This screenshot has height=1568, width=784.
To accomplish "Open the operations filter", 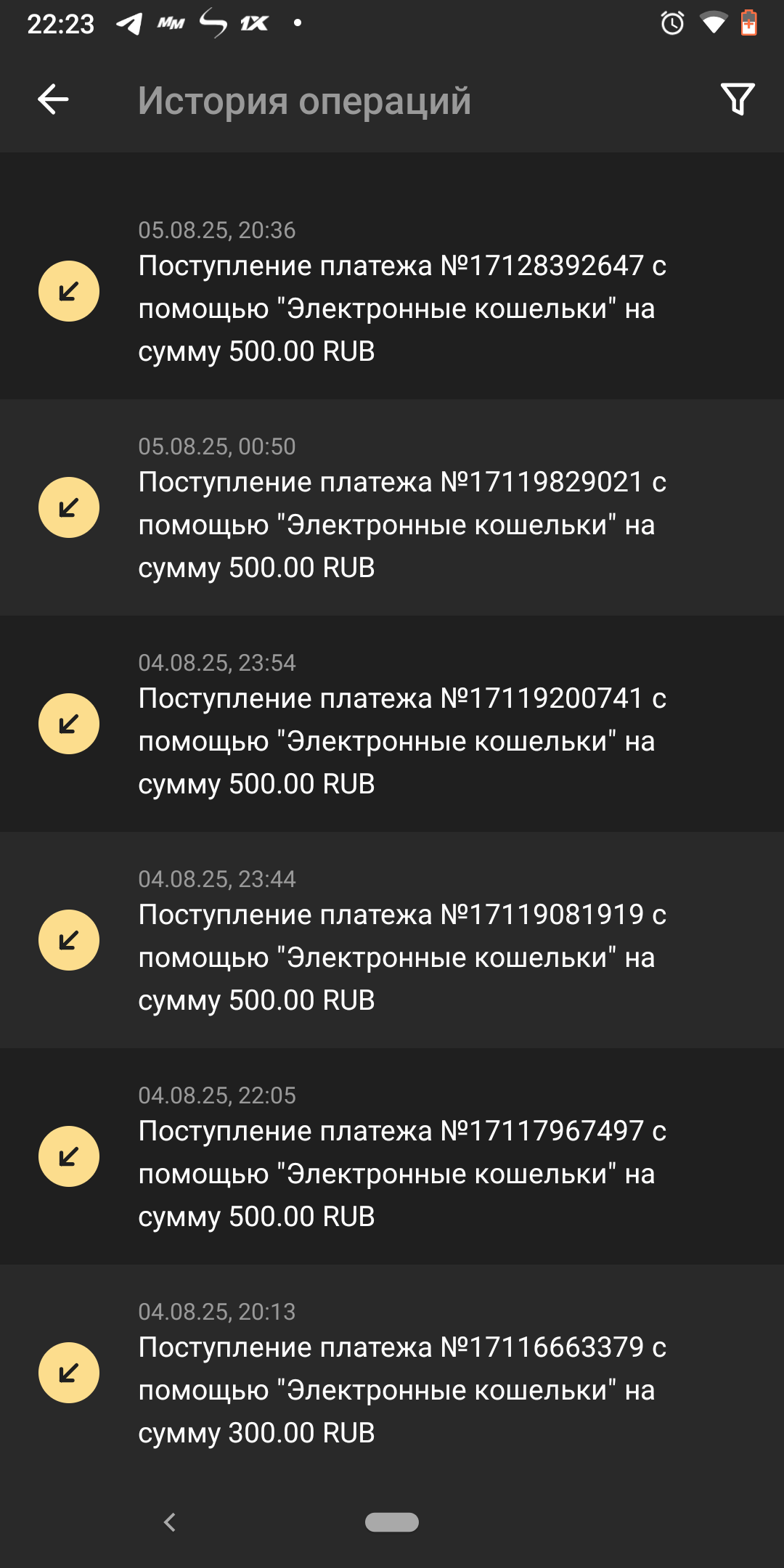I will 737,99.
